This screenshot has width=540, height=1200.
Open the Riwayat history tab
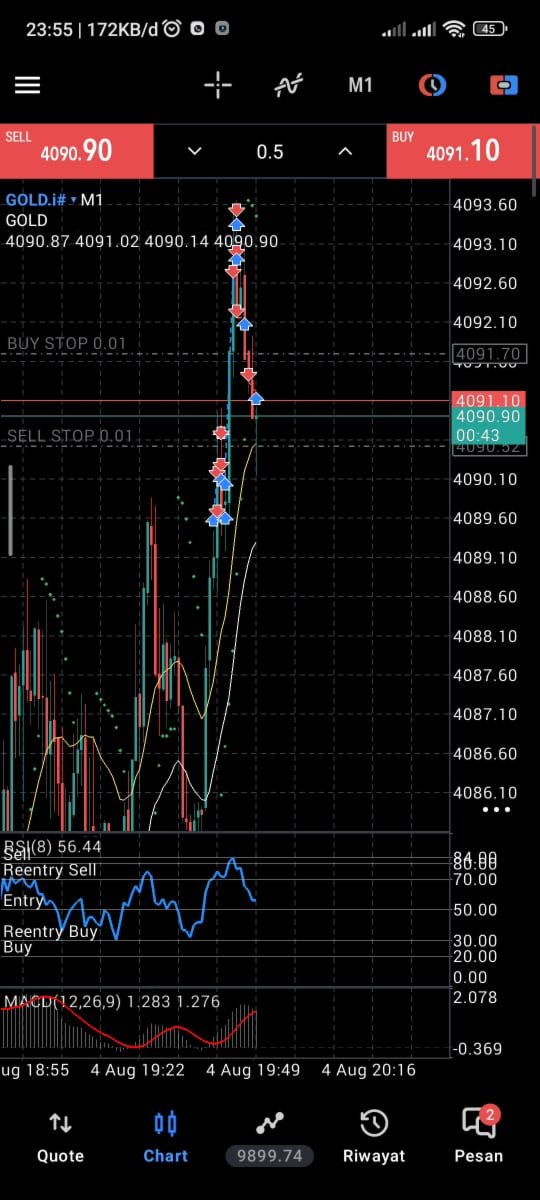[x=374, y=1137]
